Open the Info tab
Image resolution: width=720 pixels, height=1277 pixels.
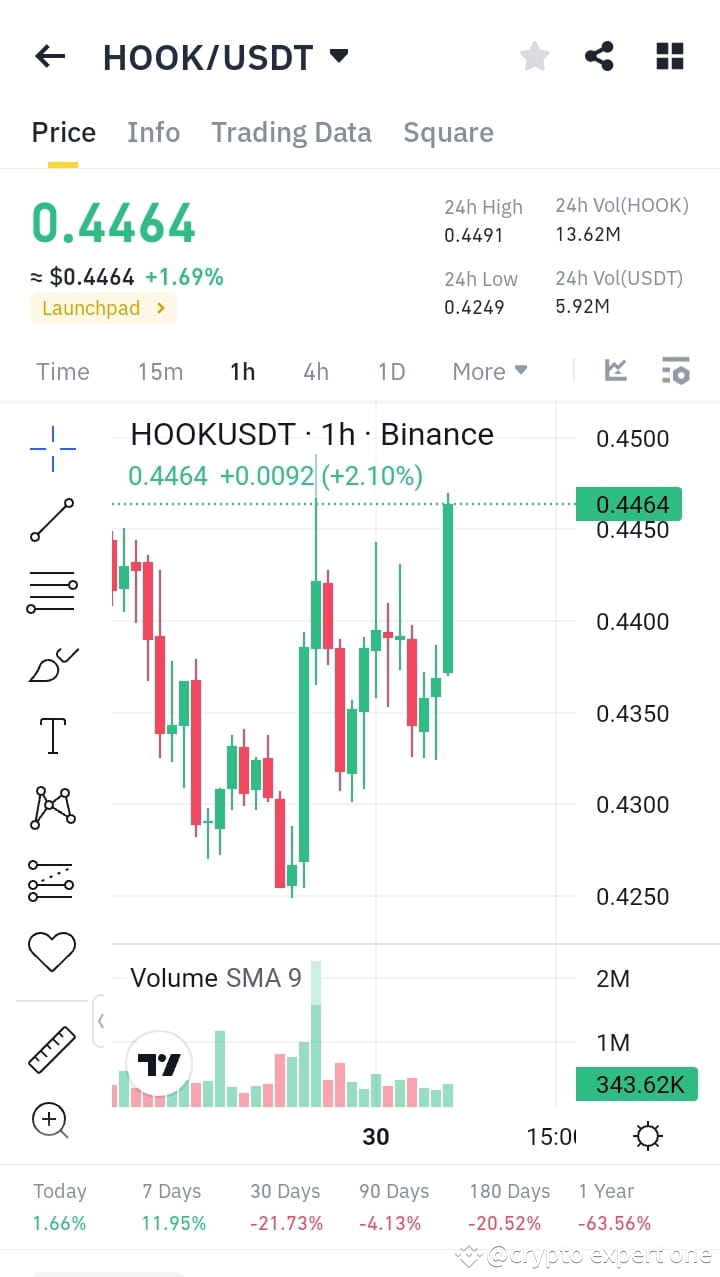click(154, 132)
